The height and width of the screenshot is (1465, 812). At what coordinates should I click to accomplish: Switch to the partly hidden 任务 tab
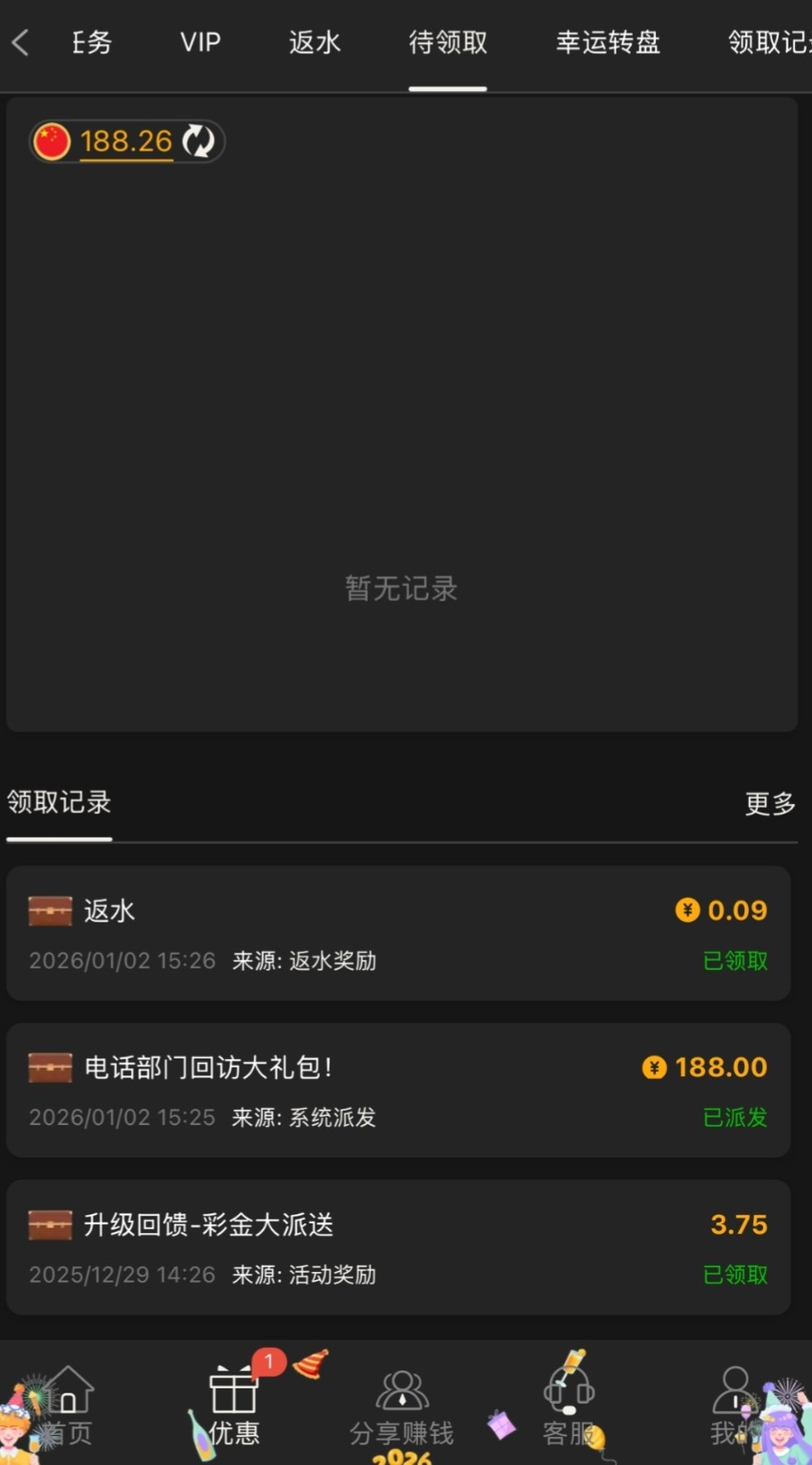[x=92, y=42]
